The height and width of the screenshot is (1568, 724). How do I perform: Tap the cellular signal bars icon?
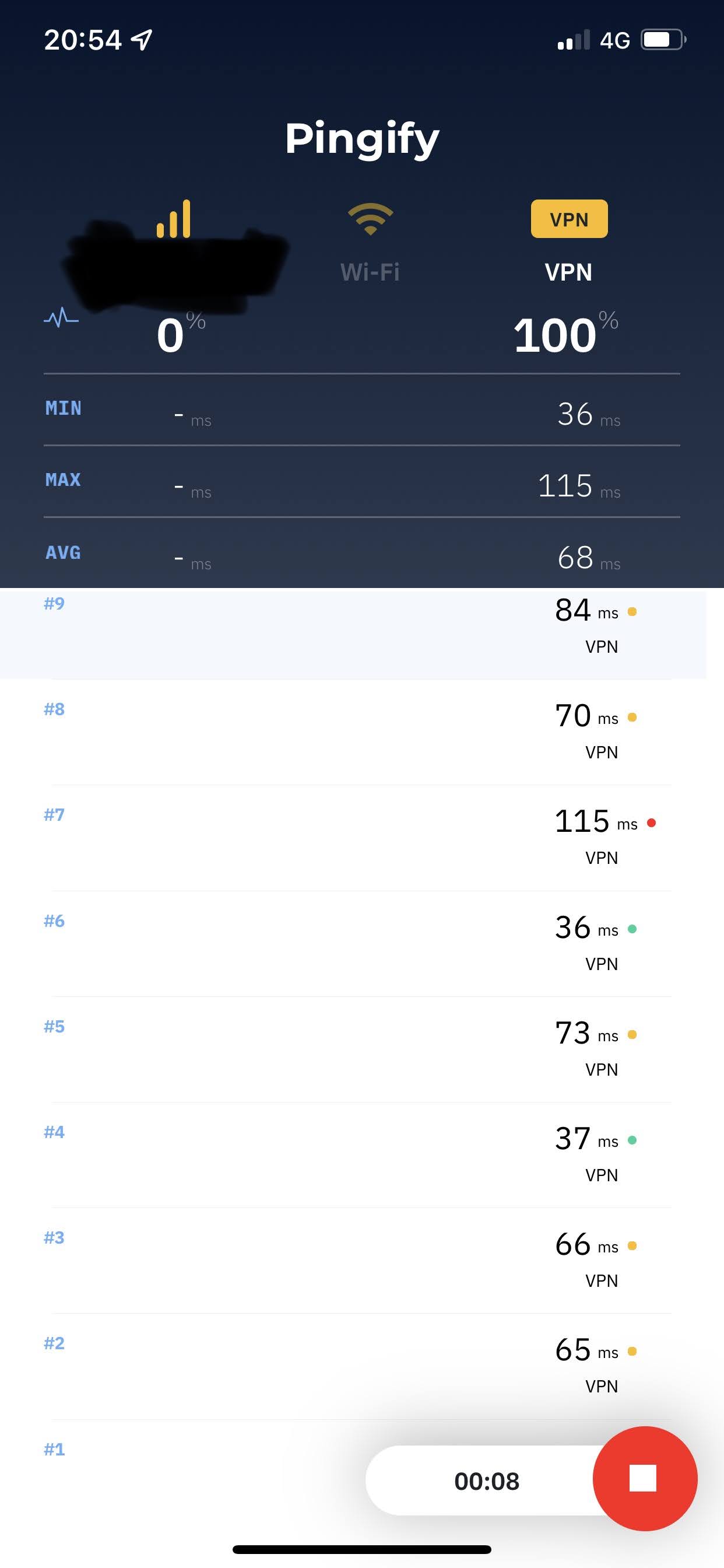pyautogui.click(x=173, y=219)
